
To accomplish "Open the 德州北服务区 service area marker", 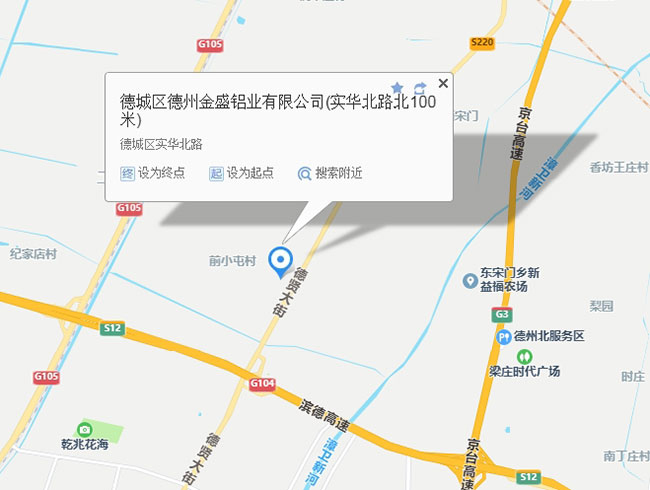I will point(505,337).
